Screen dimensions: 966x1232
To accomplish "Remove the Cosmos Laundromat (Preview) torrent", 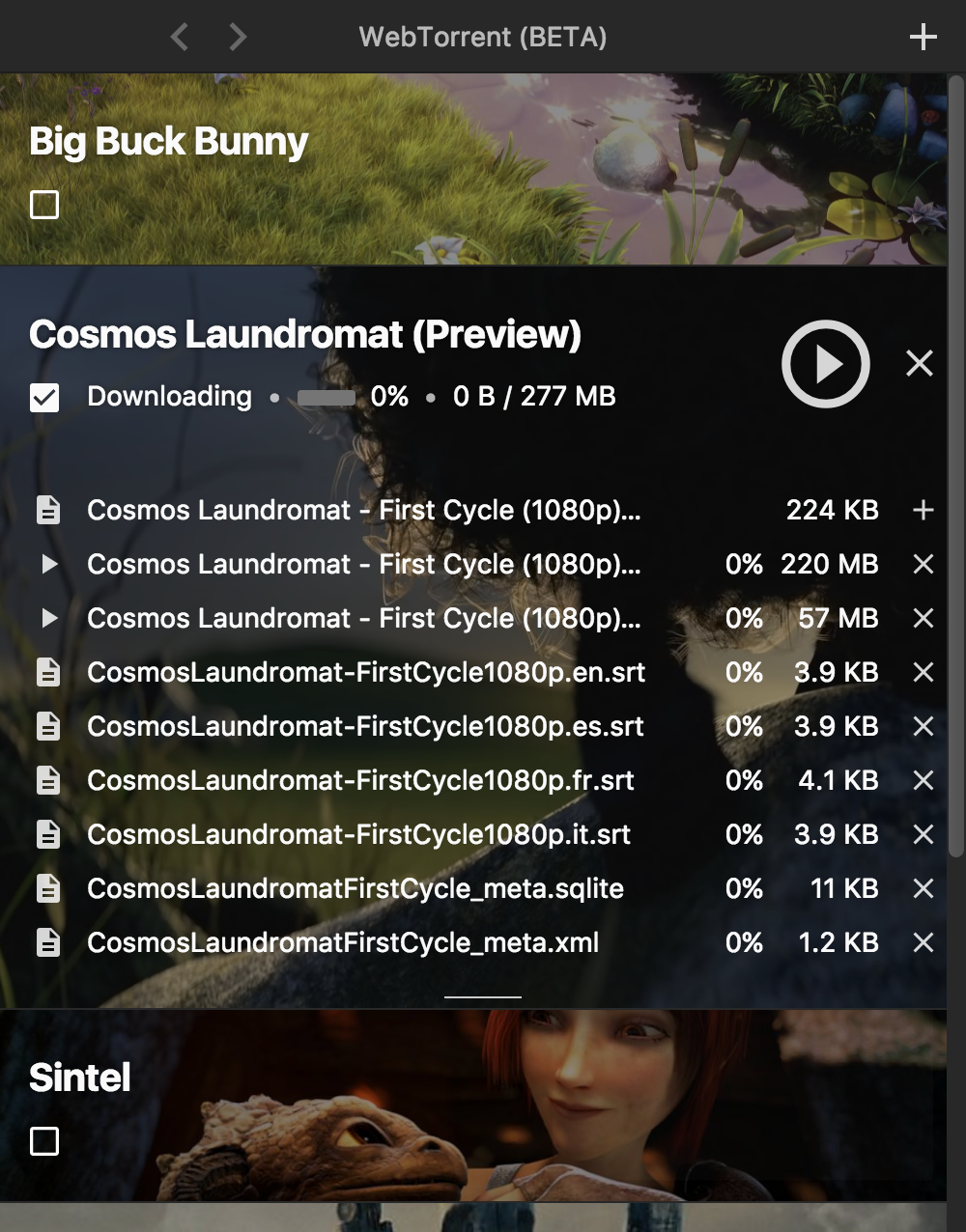I will click(920, 364).
